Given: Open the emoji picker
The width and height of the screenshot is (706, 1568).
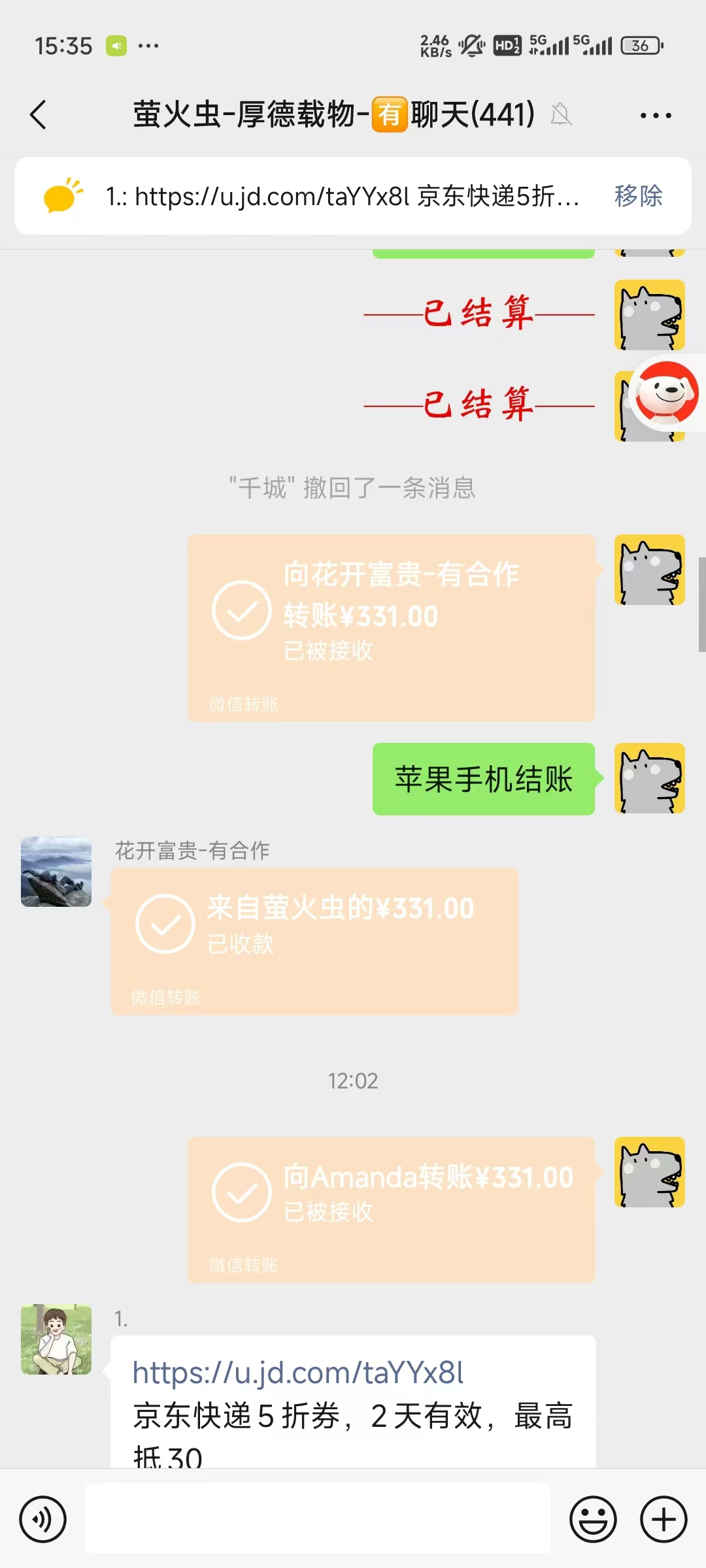Looking at the screenshot, I should [x=593, y=1519].
